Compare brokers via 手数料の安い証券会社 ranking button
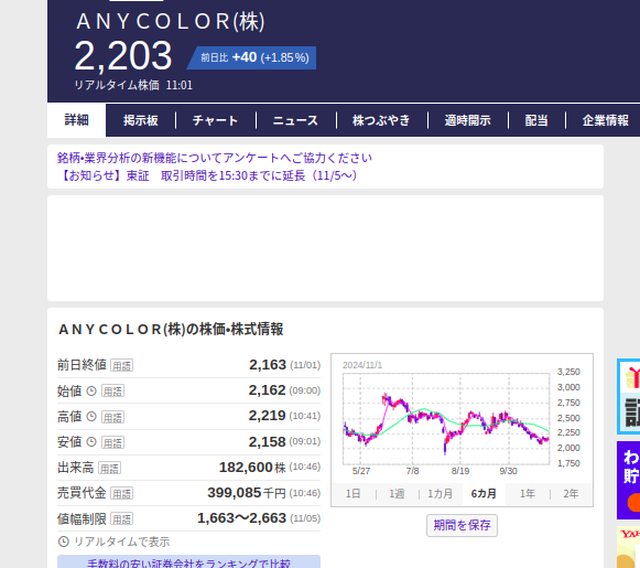 click(x=189, y=562)
